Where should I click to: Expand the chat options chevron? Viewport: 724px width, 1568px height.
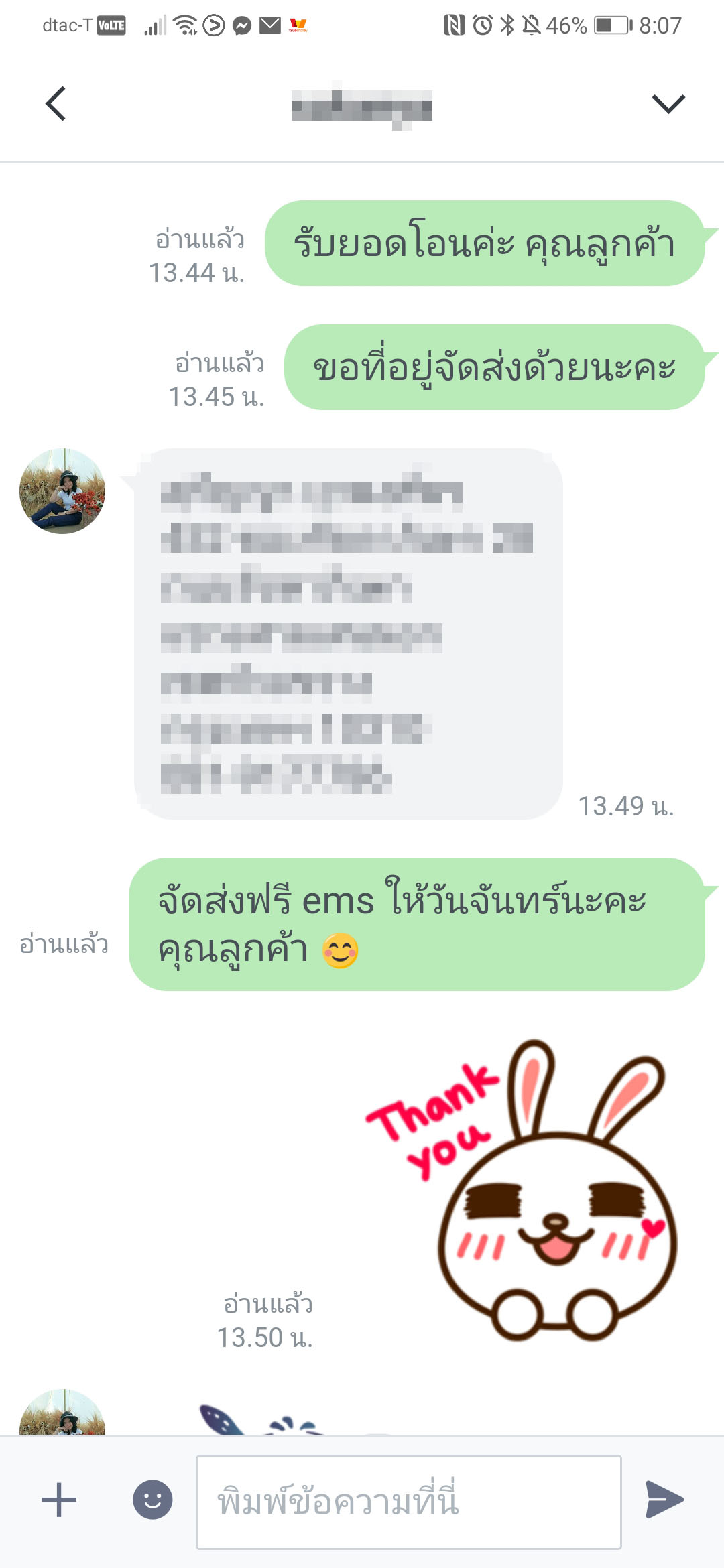click(x=668, y=104)
